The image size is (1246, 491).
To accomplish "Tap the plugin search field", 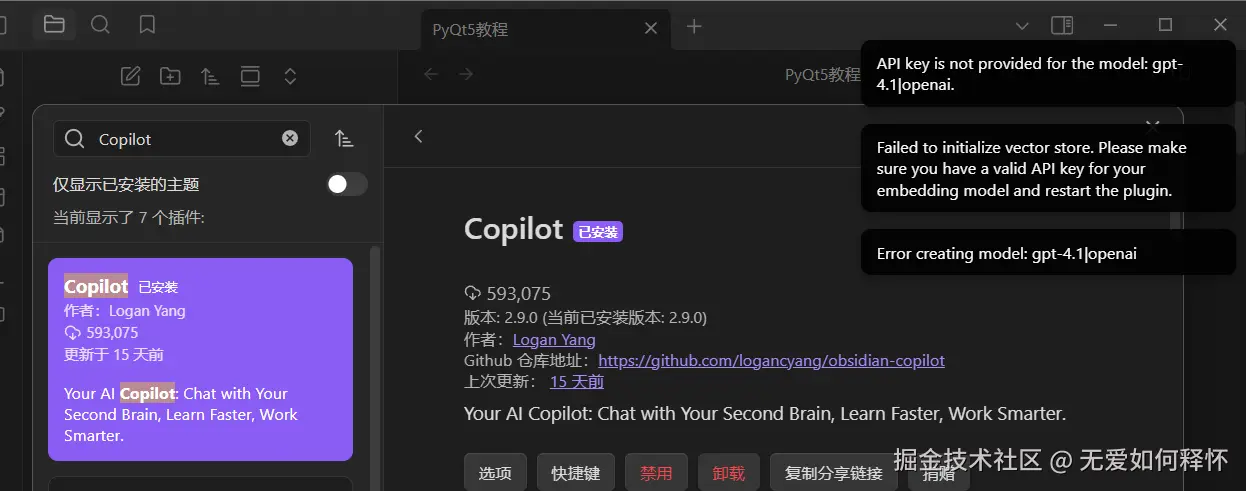I will click(x=180, y=139).
